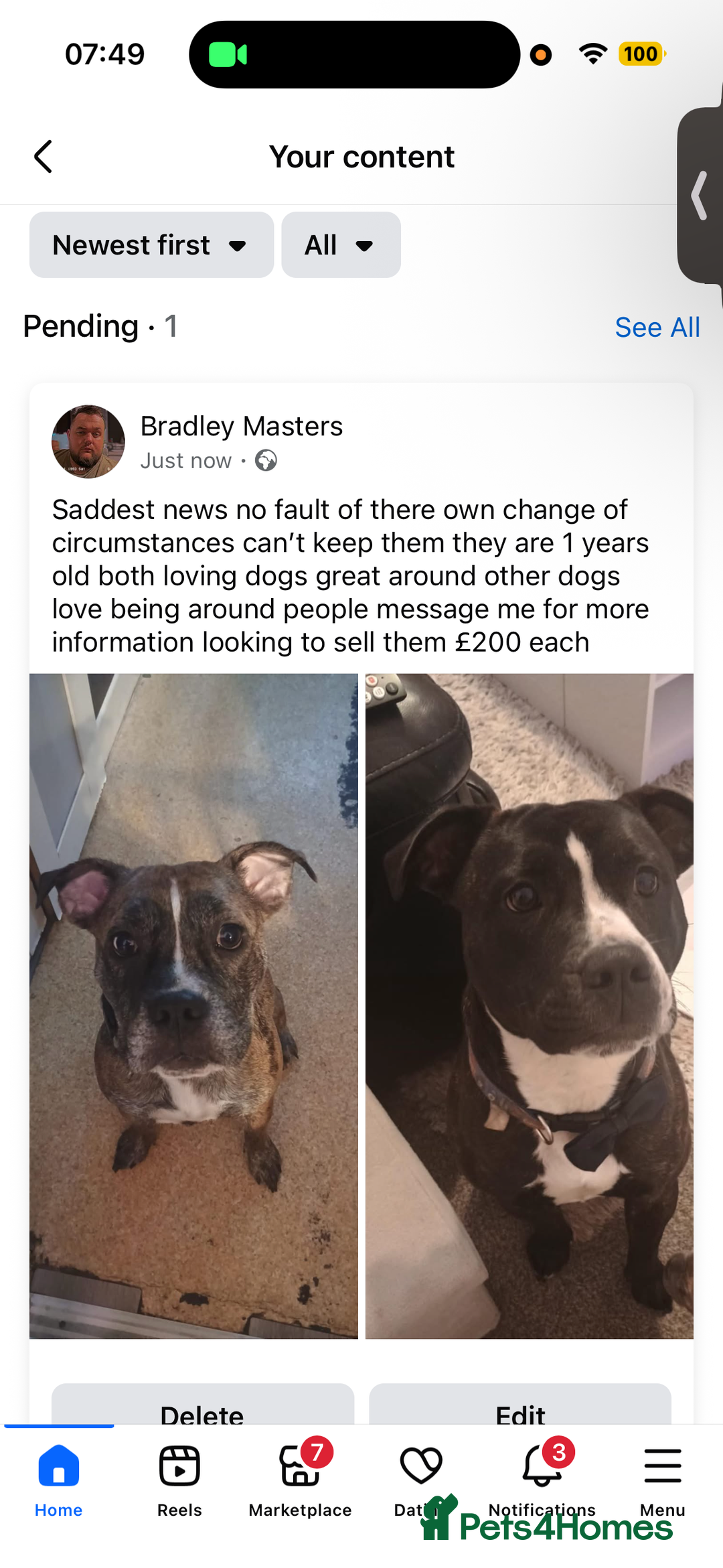
Task: Open the Notifications tab
Action: 542,1474
